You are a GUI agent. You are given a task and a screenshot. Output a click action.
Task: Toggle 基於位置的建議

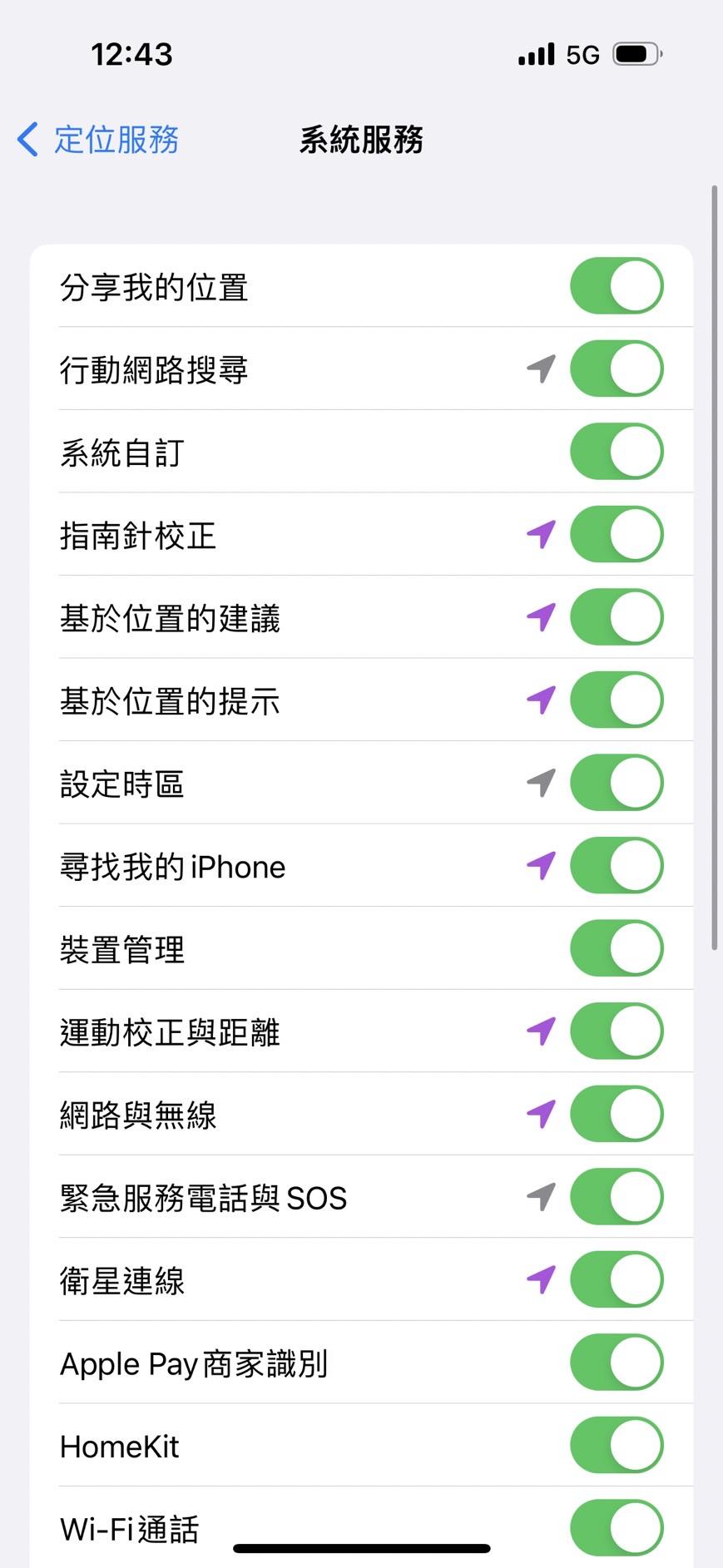(617, 616)
